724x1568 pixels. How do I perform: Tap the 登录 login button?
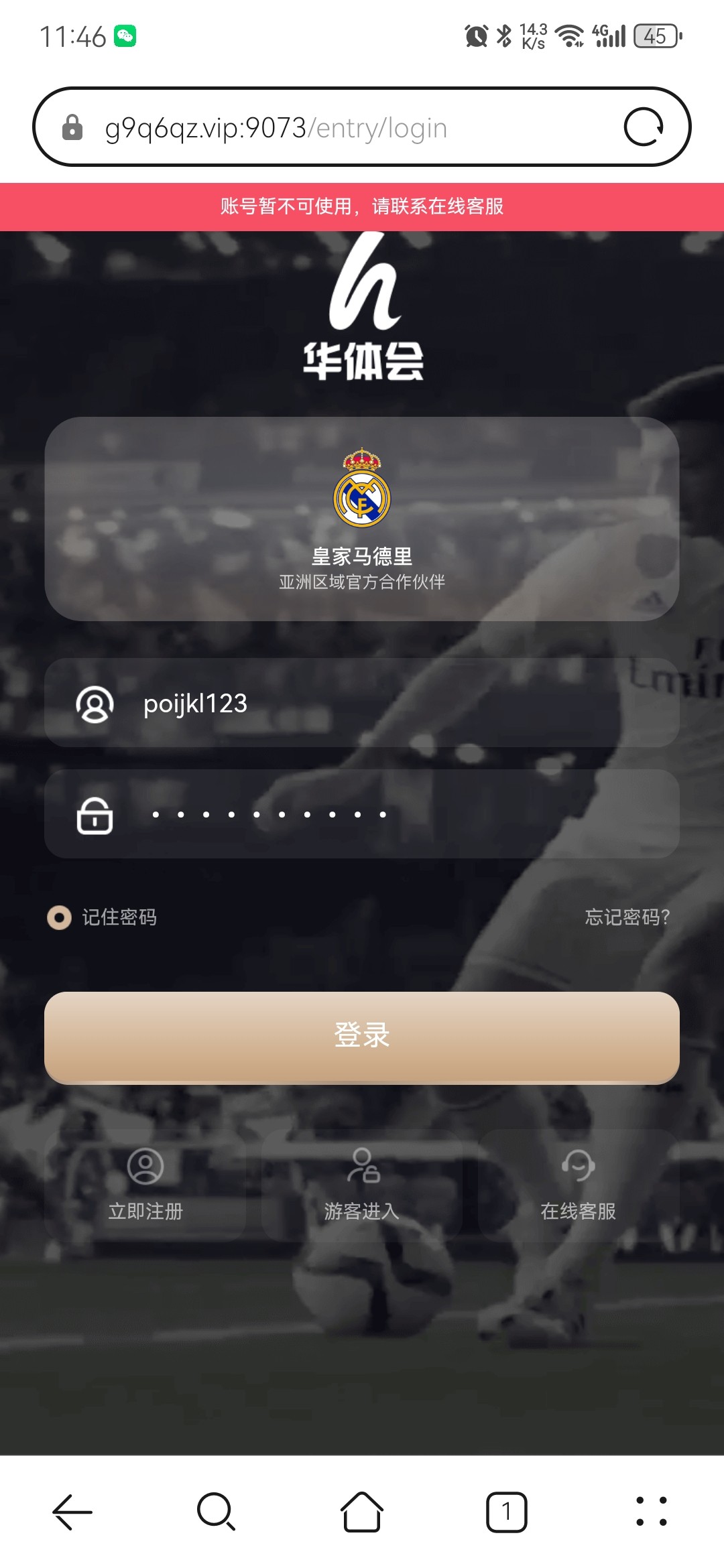(x=362, y=1037)
